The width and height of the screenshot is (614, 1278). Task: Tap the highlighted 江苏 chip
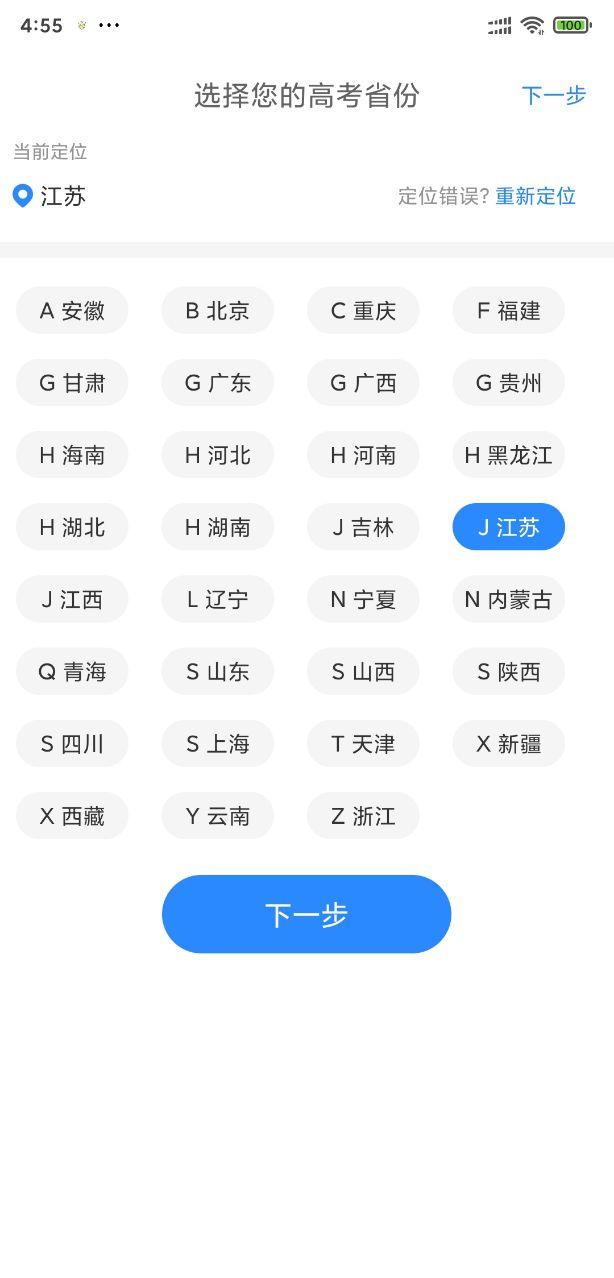pos(508,527)
